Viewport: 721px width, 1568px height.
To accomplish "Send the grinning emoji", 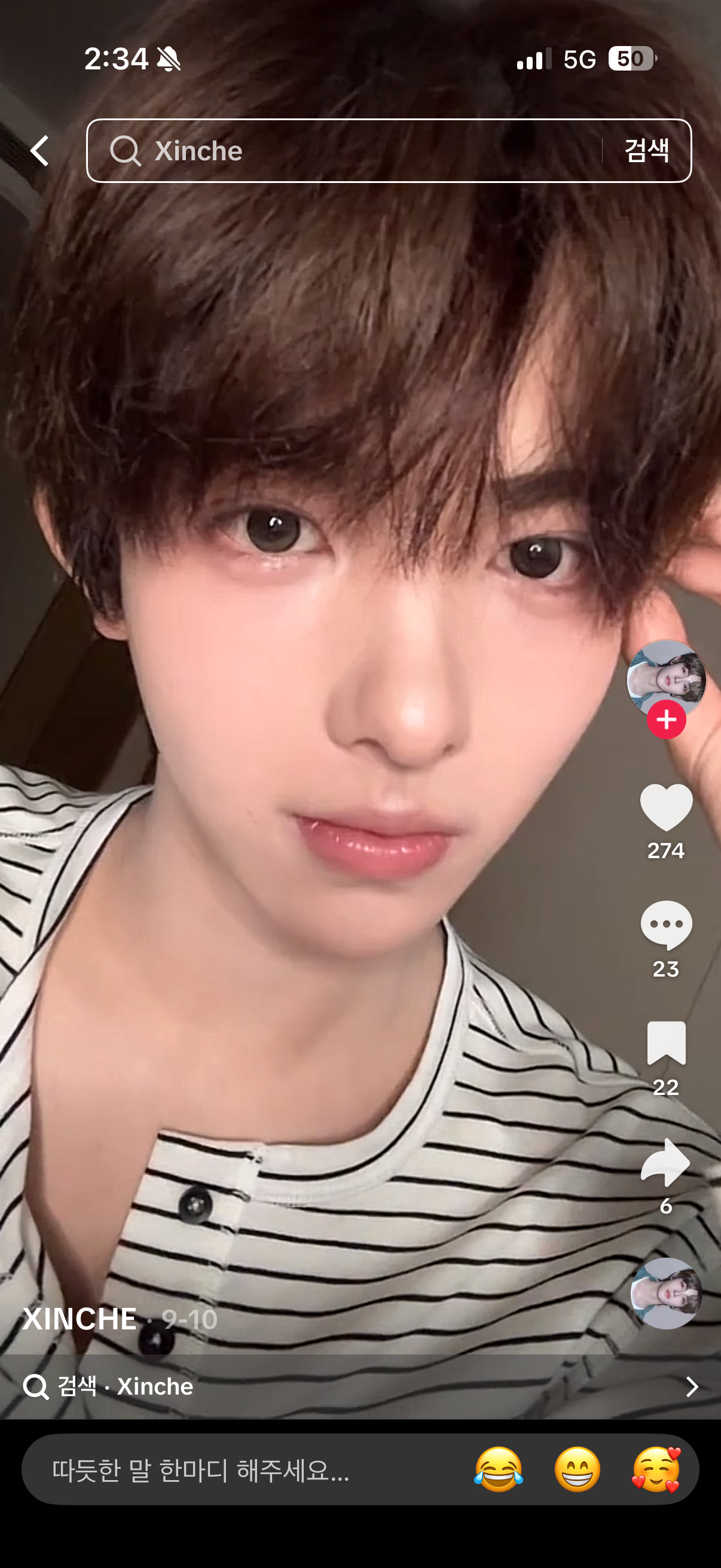I will [578, 1470].
